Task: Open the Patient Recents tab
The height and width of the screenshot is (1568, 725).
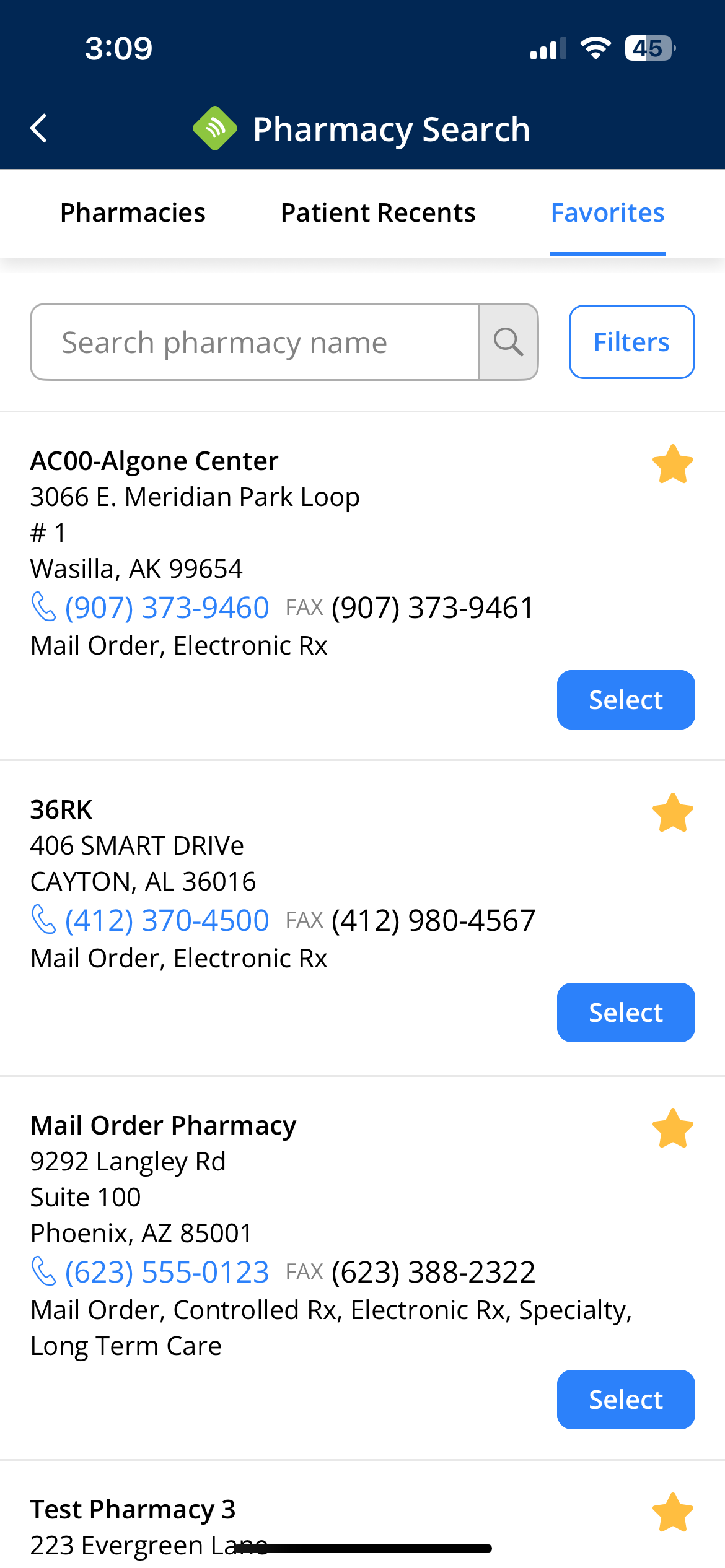Action: tap(377, 212)
